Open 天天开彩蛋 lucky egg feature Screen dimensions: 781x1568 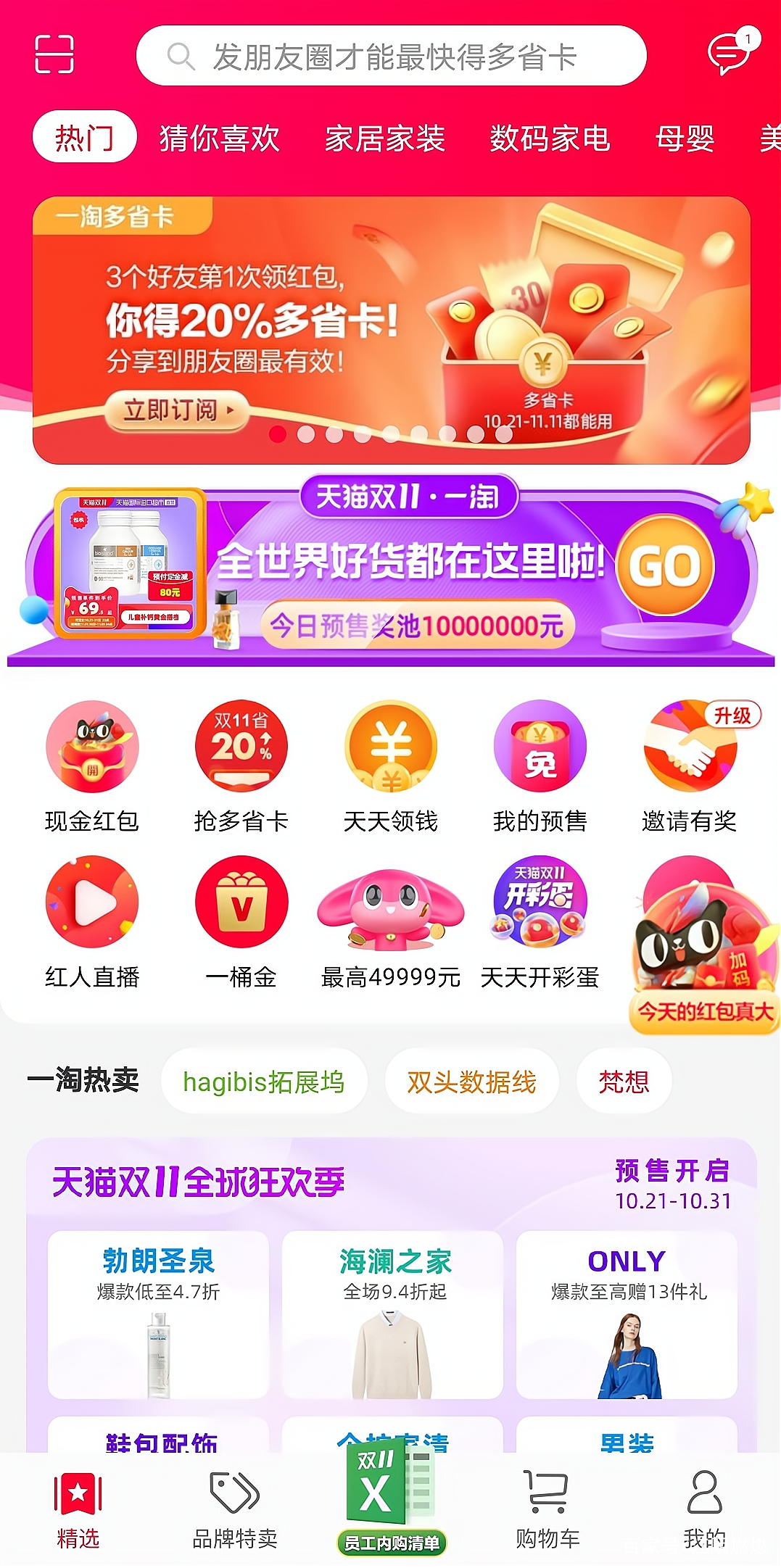coord(540,903)
